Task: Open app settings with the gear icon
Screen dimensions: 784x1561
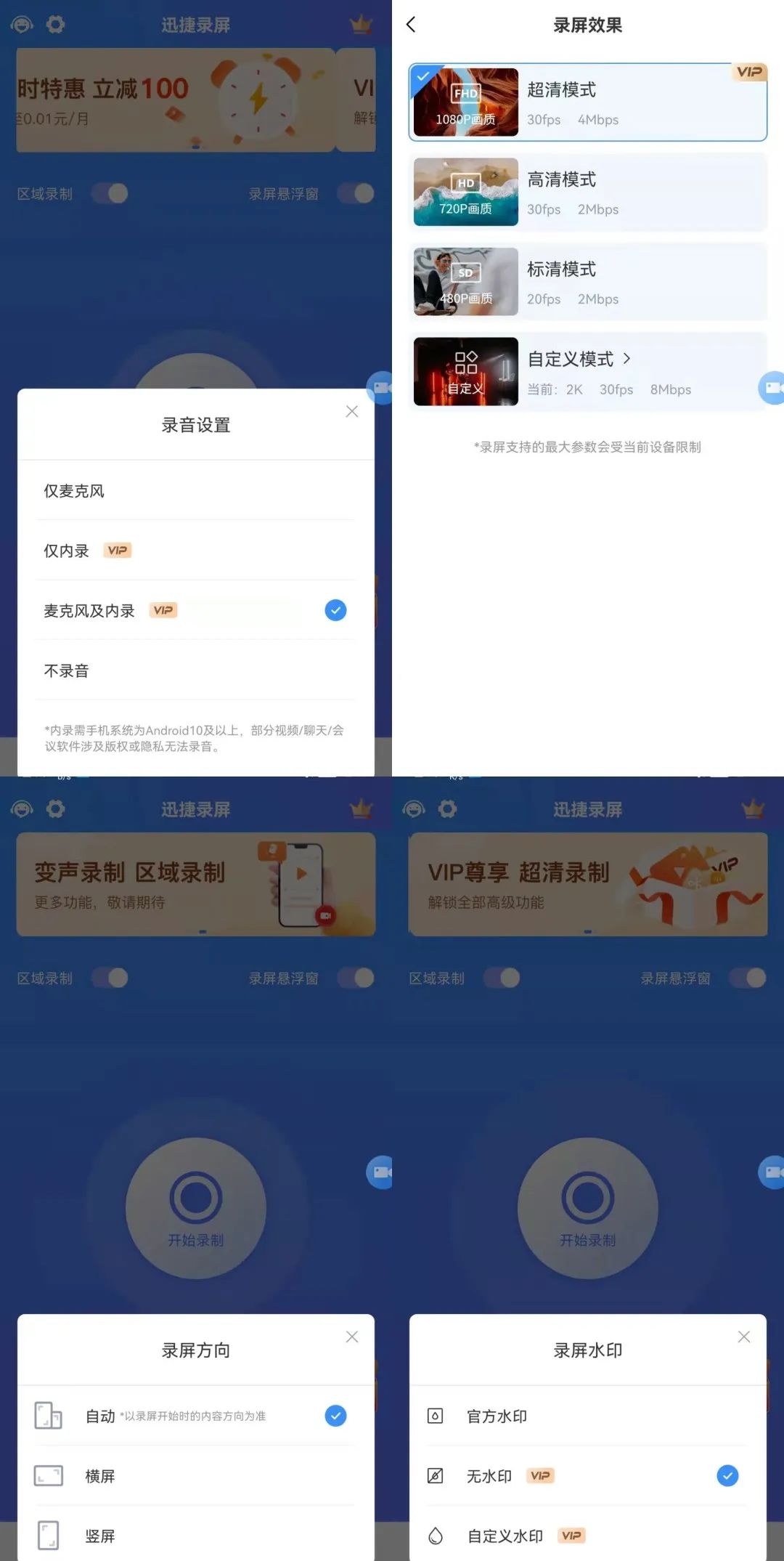Action: pyautogui.click(x=56, y=24)
